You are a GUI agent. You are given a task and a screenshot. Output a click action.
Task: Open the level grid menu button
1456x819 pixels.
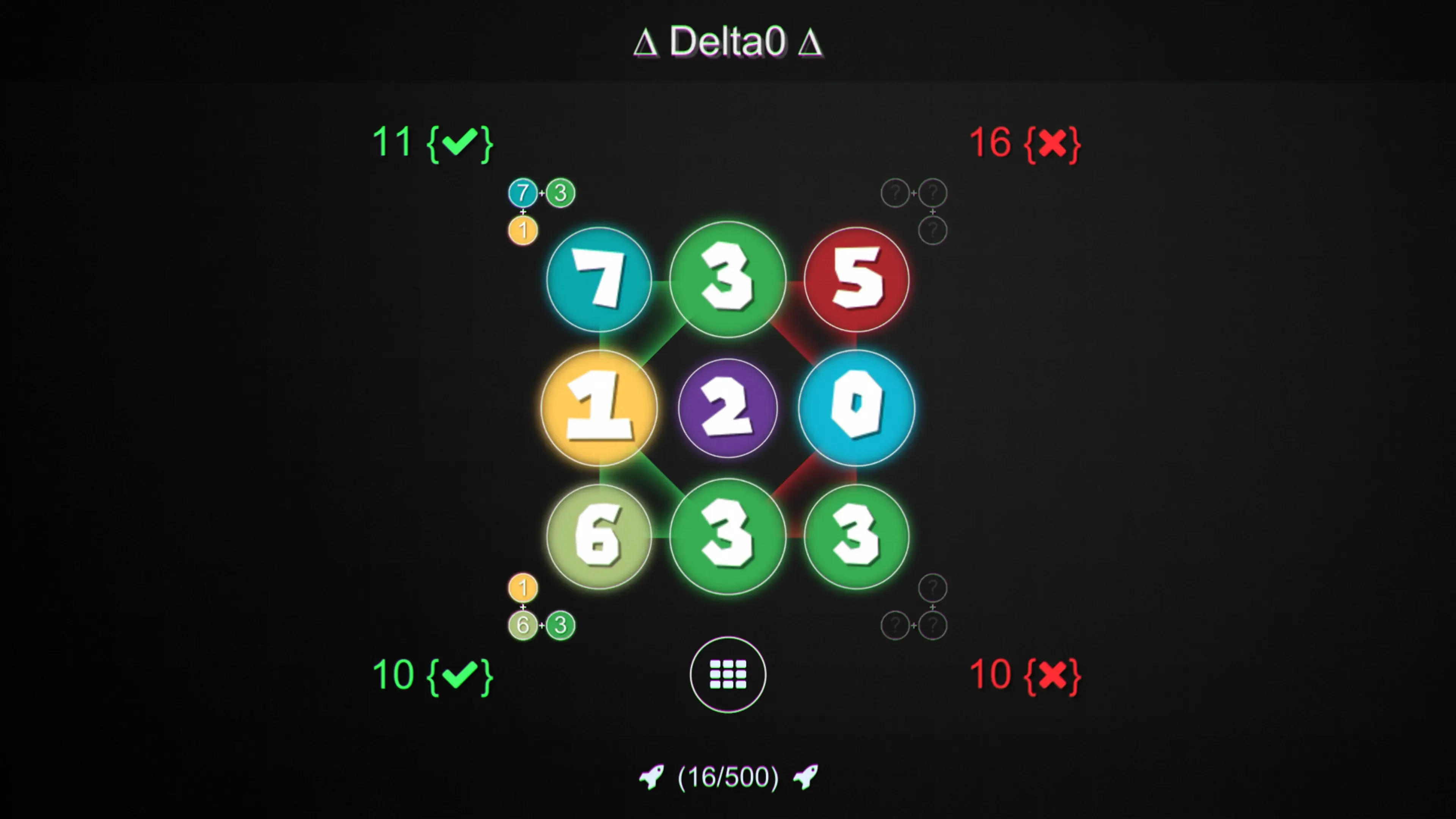point(728,674)
